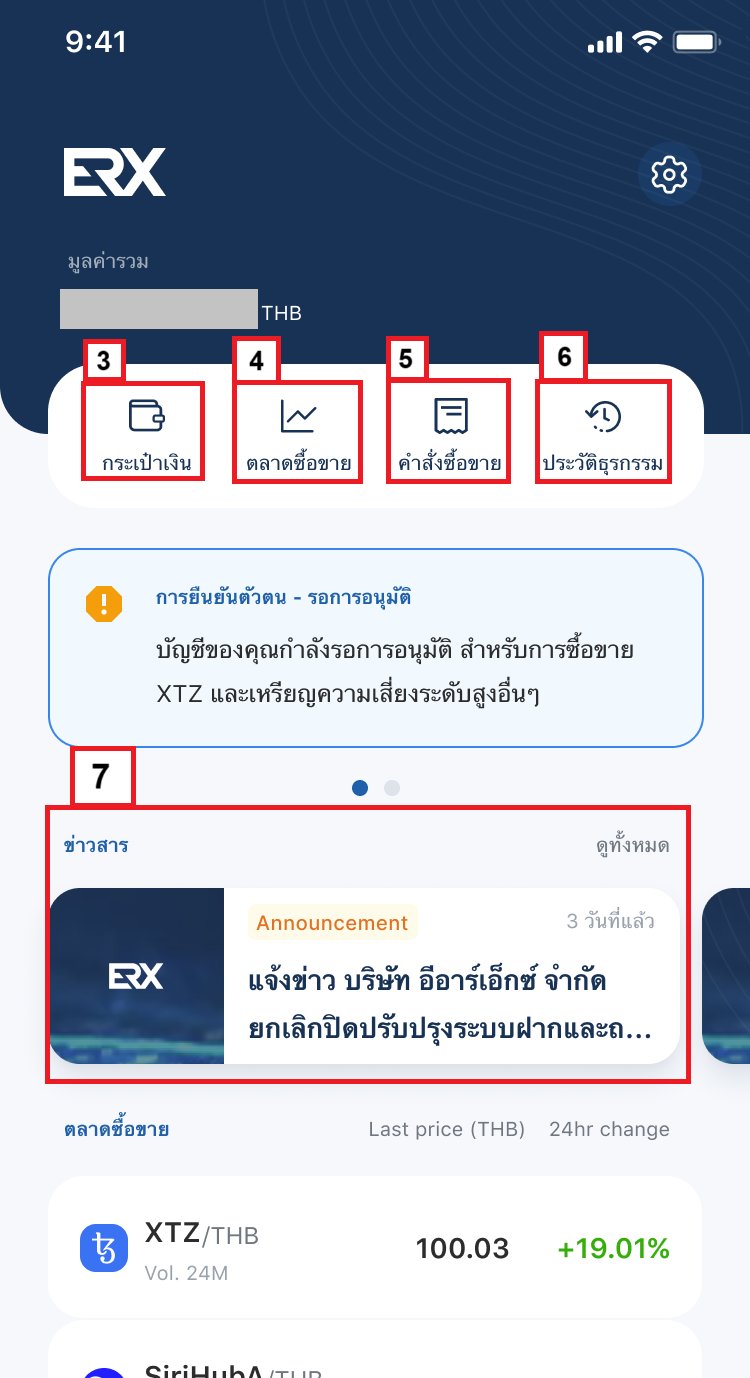This screenshot has height=1378, width=750.
Task: Go to ตลาดซื้อขาย market shortcut
Action: [298, 433]
